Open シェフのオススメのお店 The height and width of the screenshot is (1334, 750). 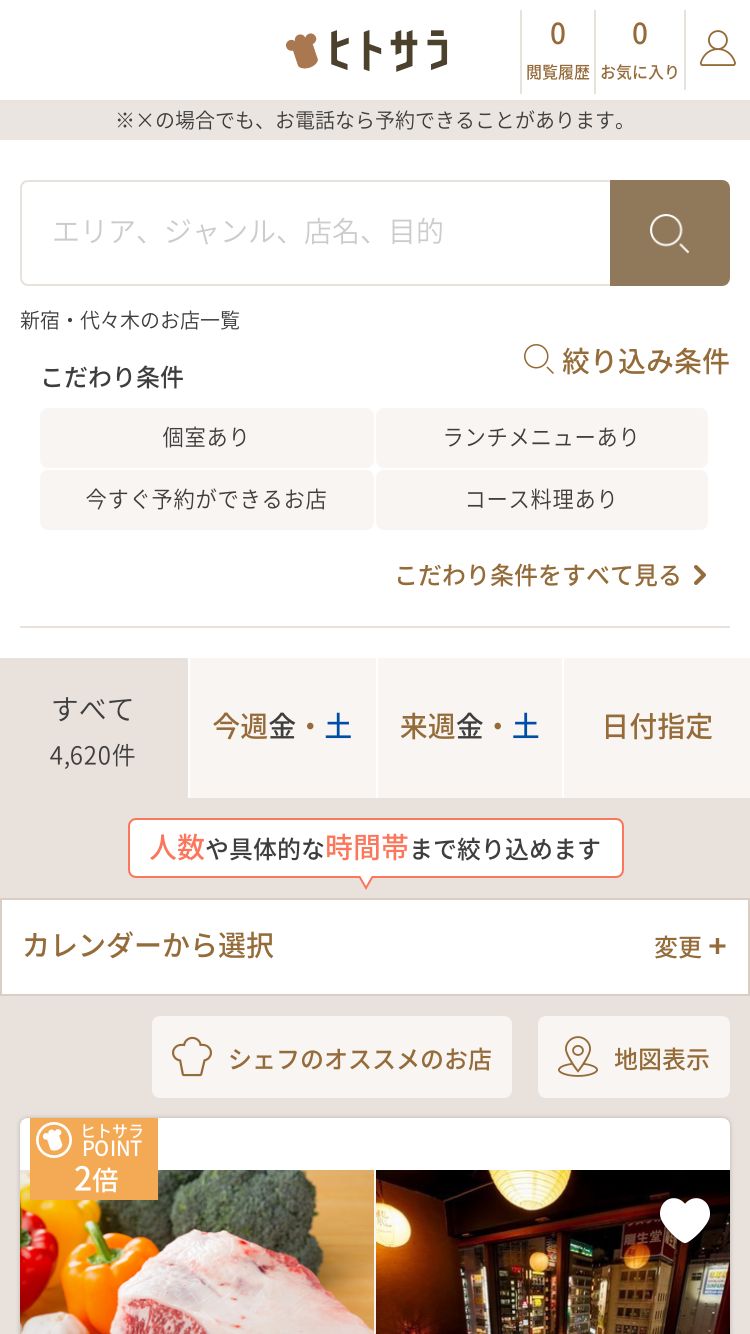332,1058
